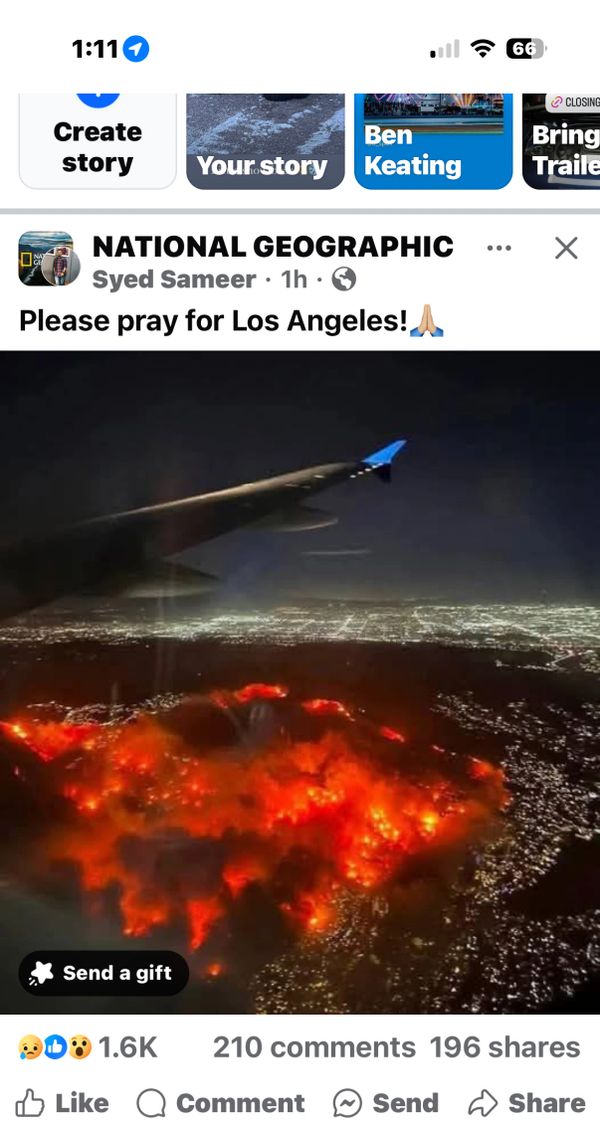This screenshot has width=600, height=1125.
Task: Open the Bring Trailer story
Action: [562, 140]
